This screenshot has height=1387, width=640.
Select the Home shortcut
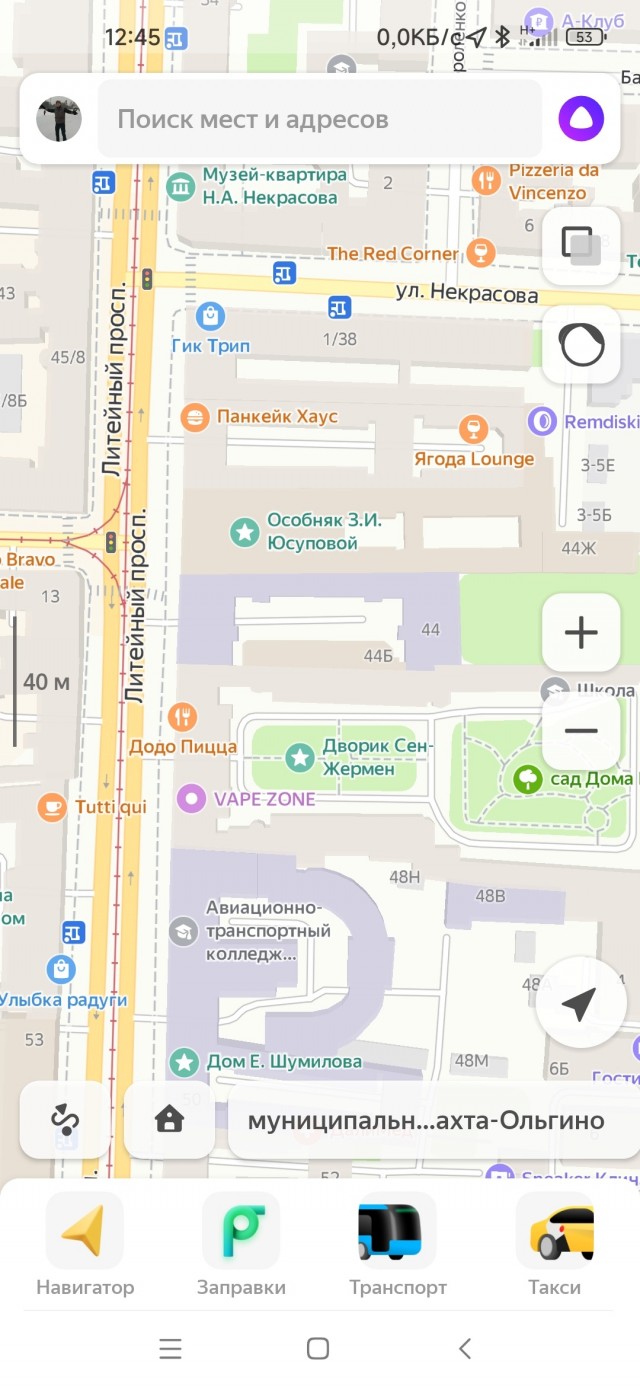[x=169, y=1120]
